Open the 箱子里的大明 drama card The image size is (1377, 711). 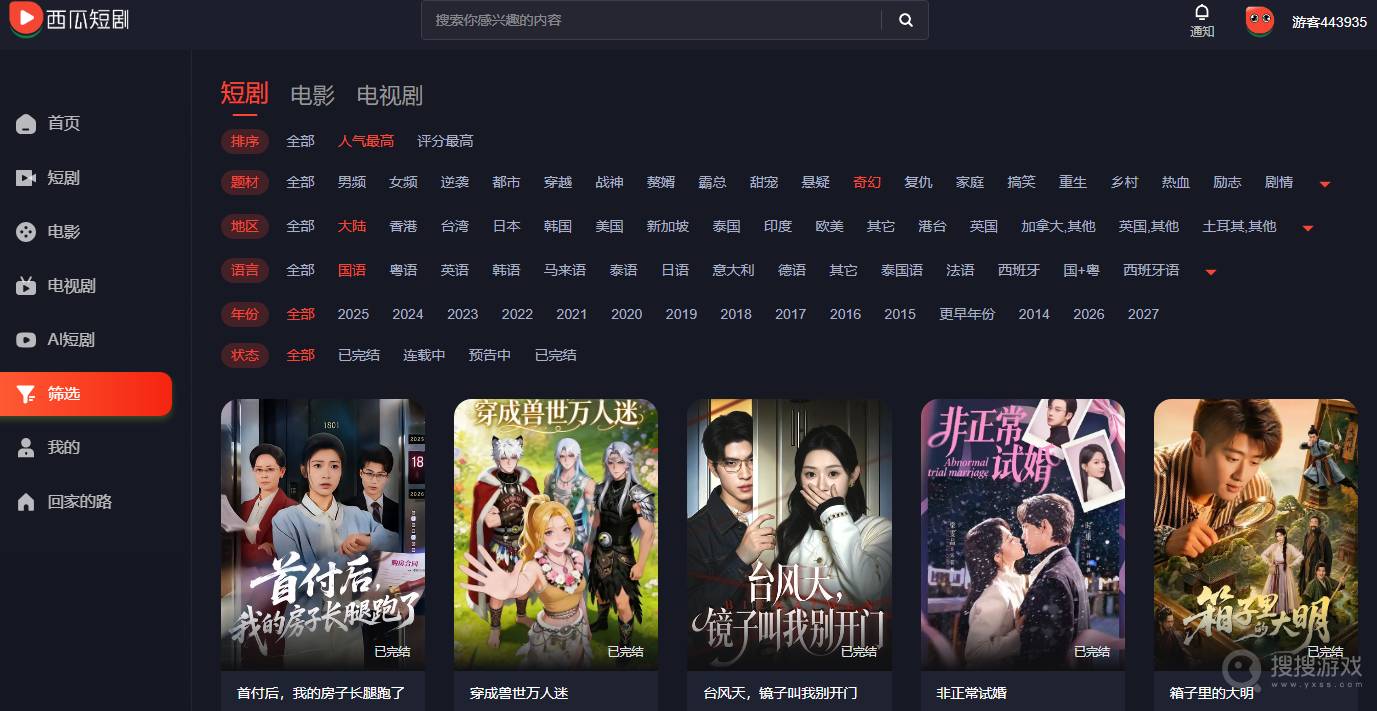[x=1256, y=555]
